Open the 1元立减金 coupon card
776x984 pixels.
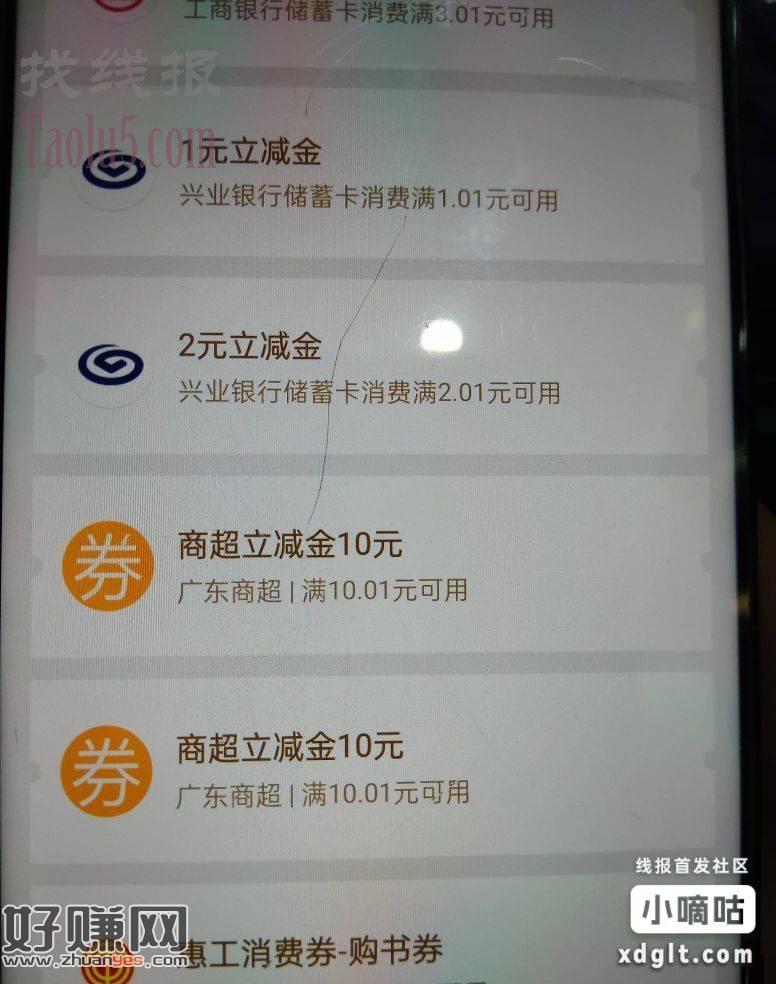370,175
